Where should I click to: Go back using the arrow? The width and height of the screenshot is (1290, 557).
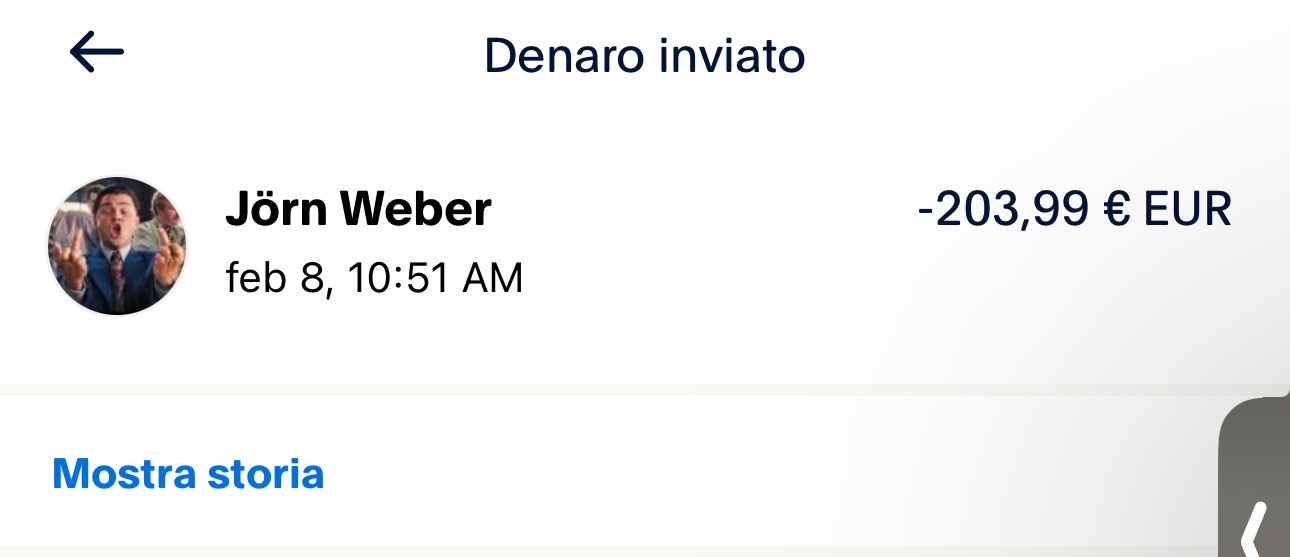pyautogui.click(x=97, y=52)
